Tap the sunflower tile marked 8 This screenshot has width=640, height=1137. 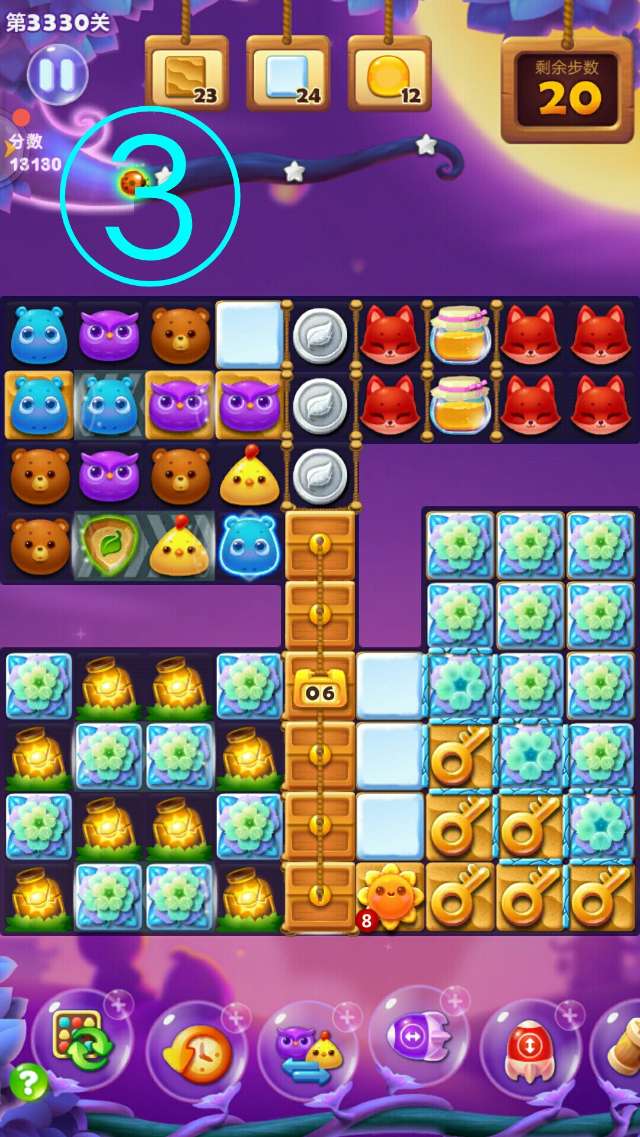(390, 895)
